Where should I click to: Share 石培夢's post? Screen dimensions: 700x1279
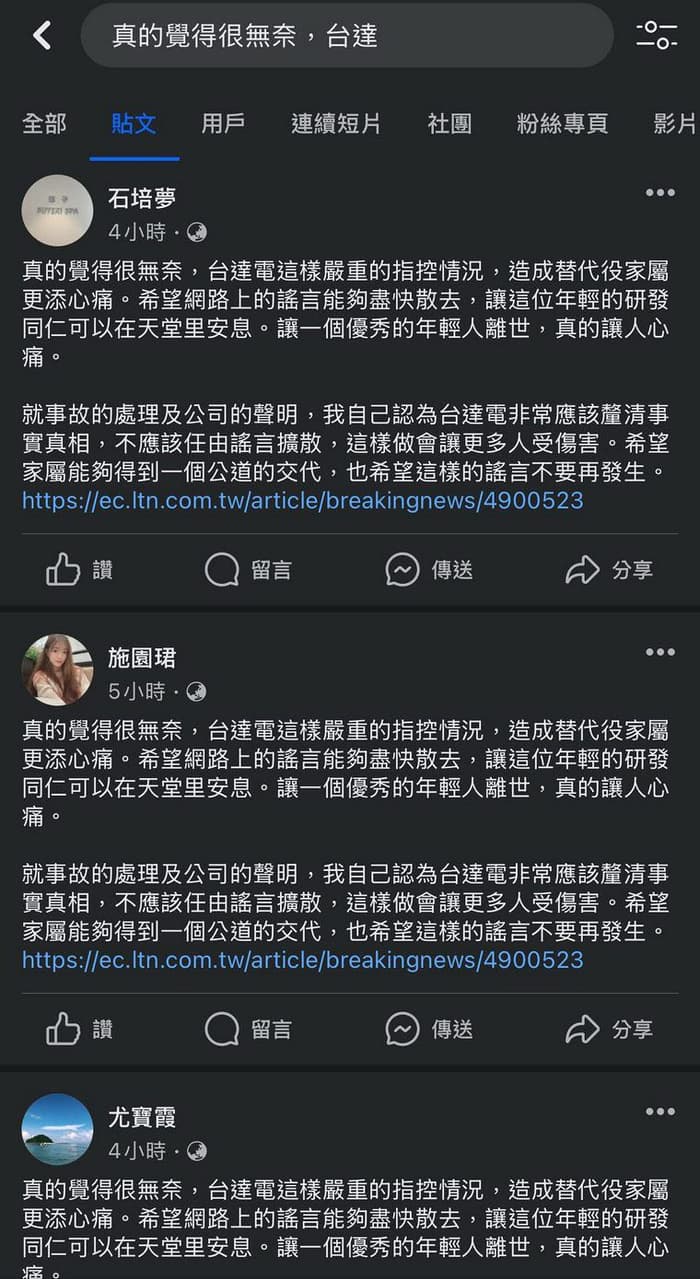tap(608, 570)
